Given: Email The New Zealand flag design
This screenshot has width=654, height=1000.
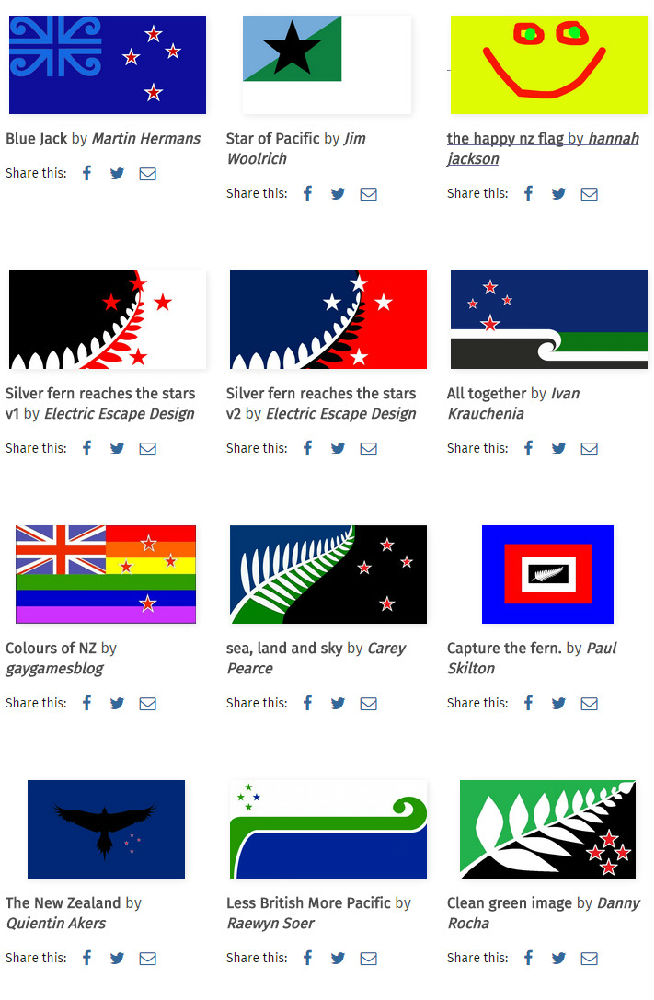Looking at the screenshot, I should 148,958.
